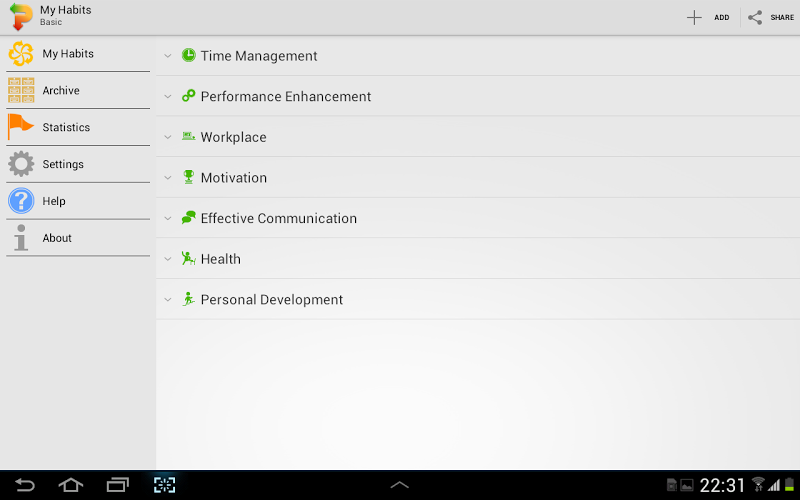Expand the Time Management category

(x=259, y=56)
